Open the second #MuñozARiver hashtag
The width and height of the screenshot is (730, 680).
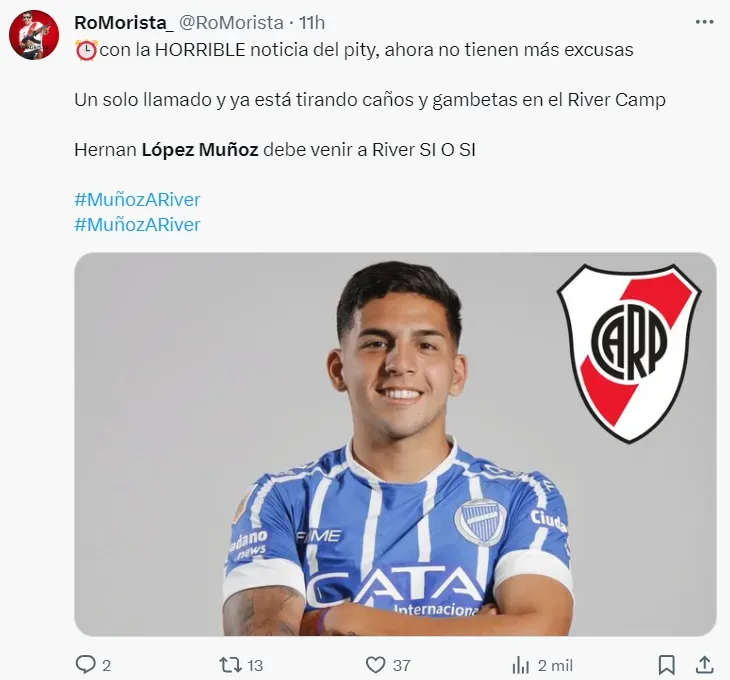coord(137,224)
